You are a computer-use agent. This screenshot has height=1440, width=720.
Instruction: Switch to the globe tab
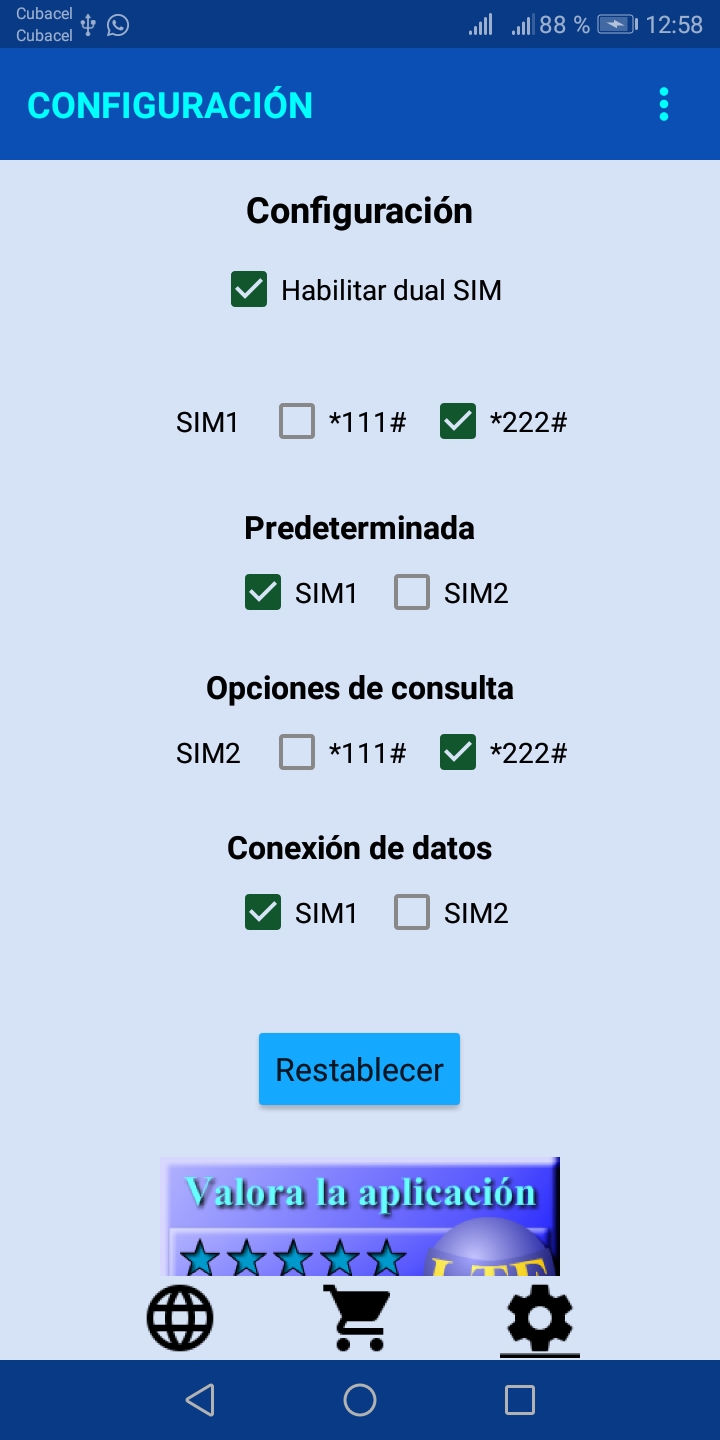tap(180, 1318)
